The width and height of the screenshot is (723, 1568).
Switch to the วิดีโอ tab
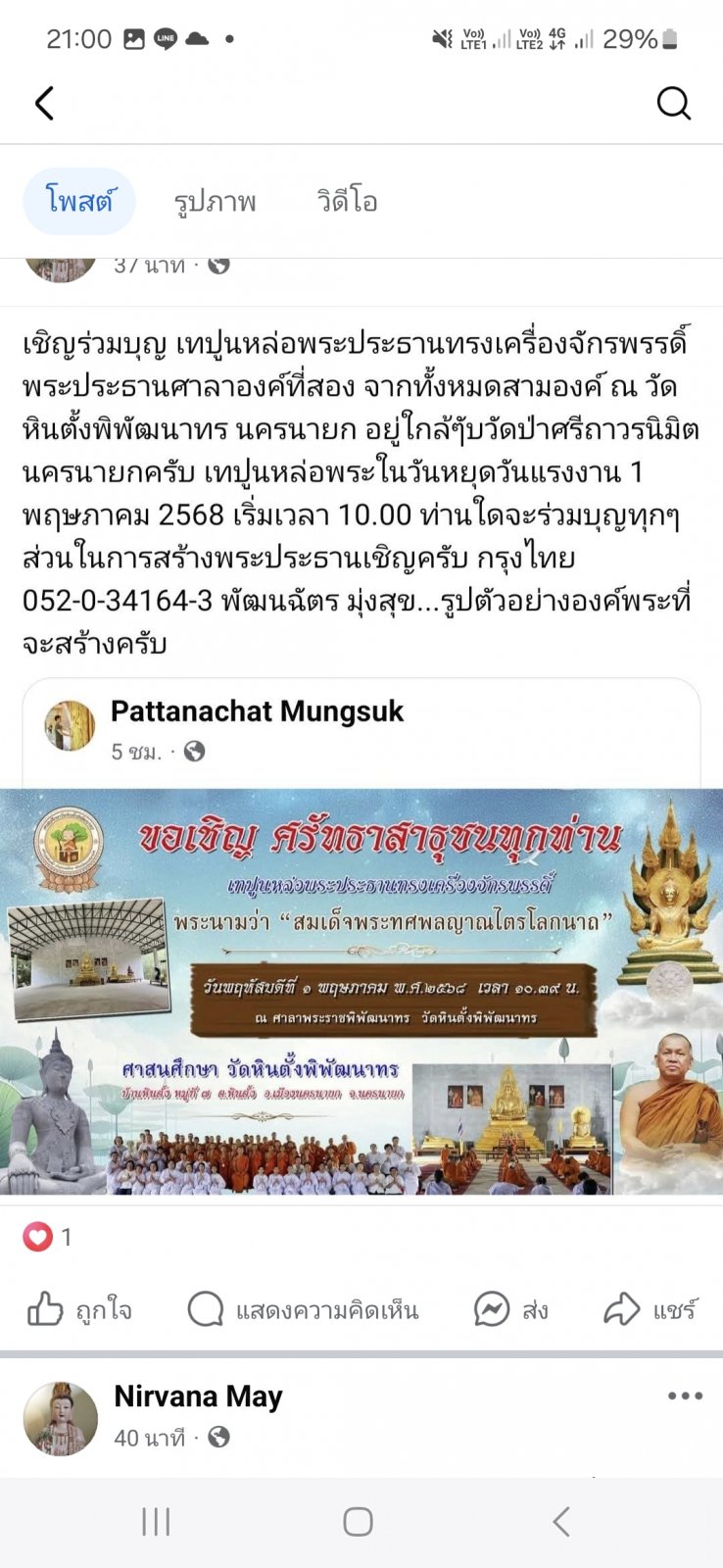pyautogui.click(x=347, y=202)
